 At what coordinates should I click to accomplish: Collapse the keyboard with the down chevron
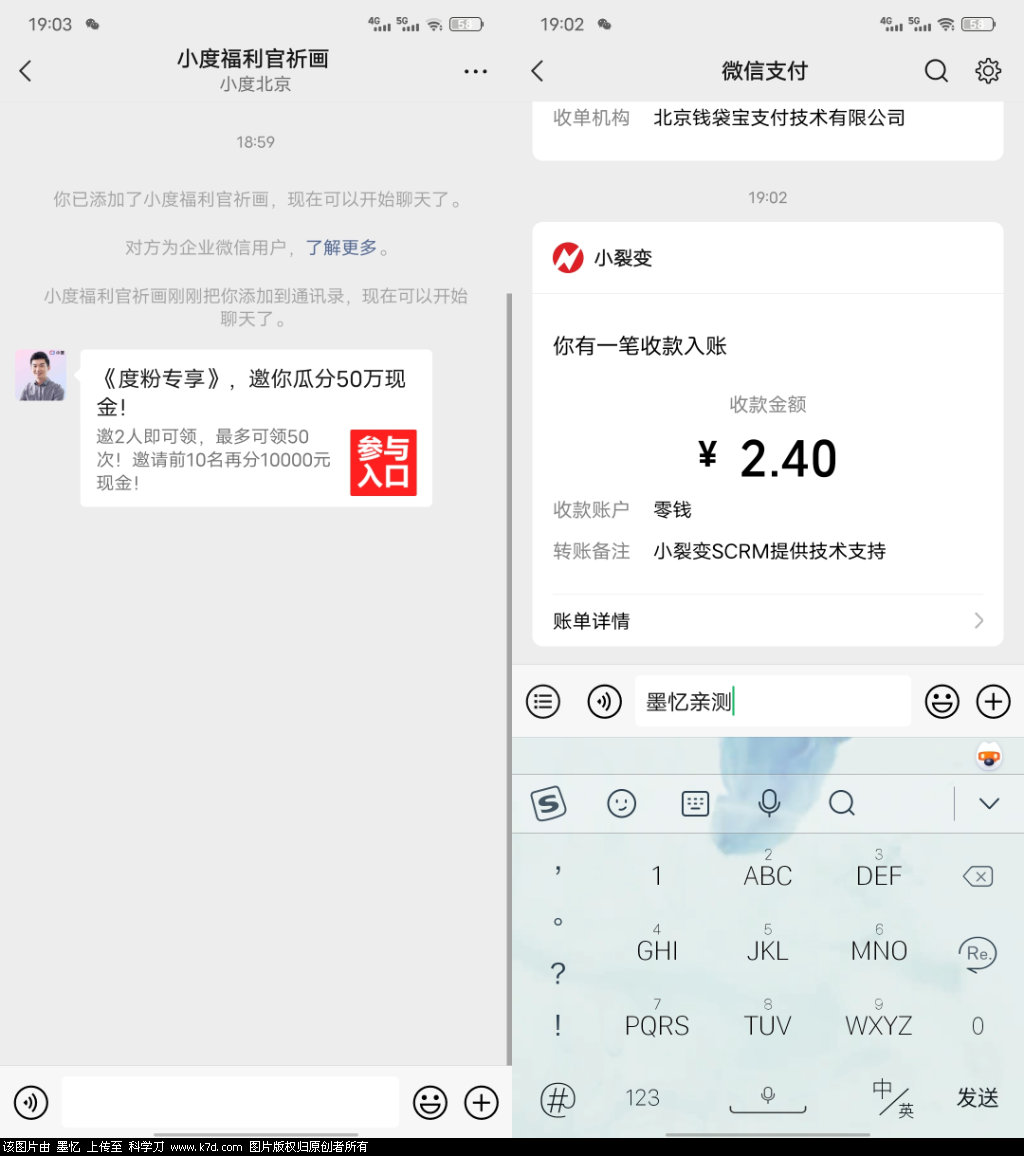point(989,803)
